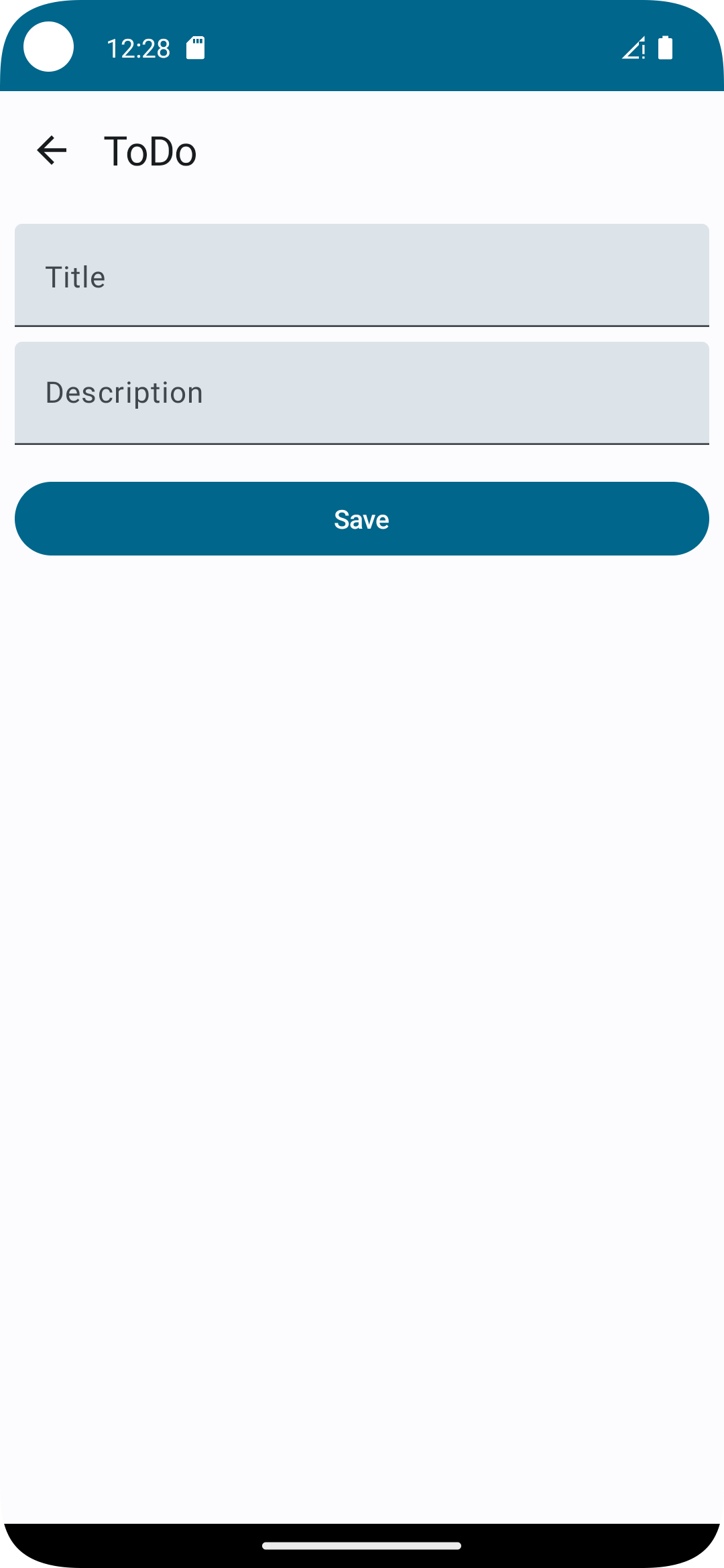This screenshot has width=724, height=1568.
Task: Go back using the arrow icon
Action: coord(52,150)
